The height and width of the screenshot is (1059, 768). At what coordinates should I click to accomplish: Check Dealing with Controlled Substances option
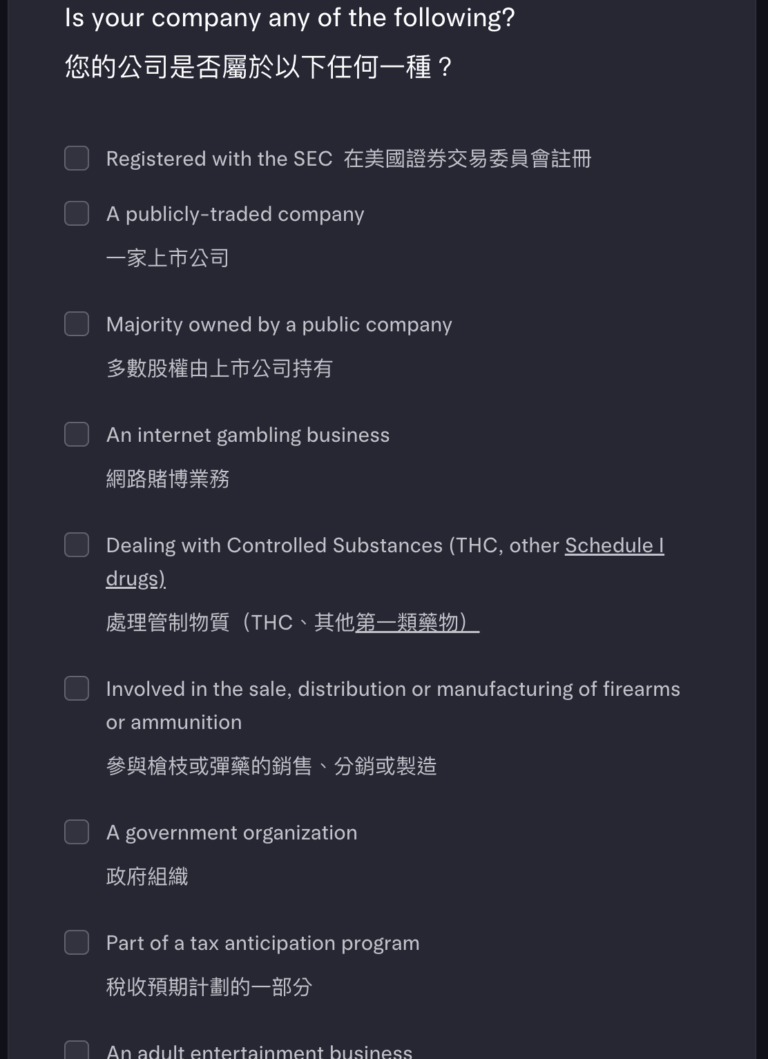tap(77, 545)
